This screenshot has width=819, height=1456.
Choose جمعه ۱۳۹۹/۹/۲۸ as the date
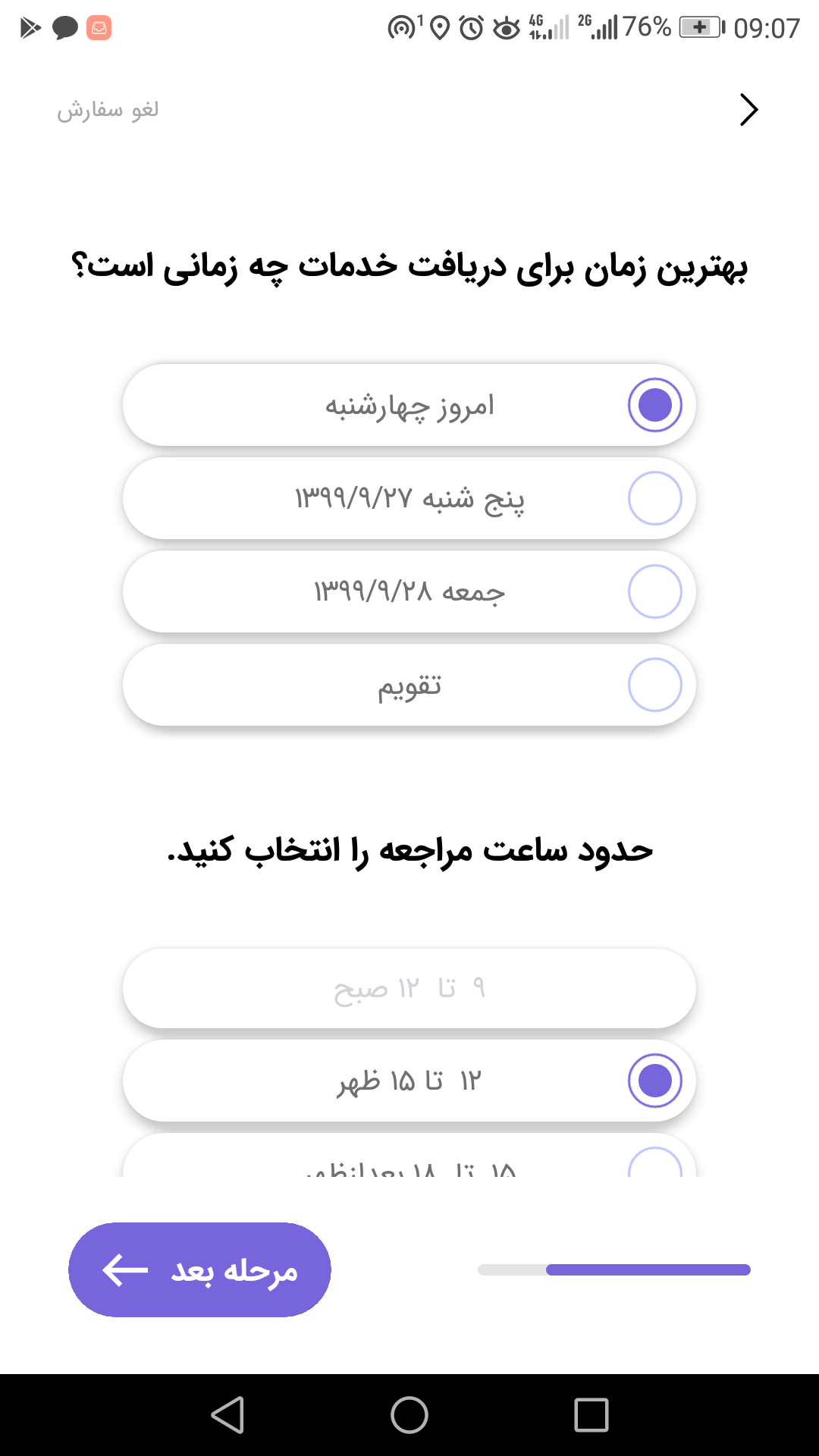(409, 591)
